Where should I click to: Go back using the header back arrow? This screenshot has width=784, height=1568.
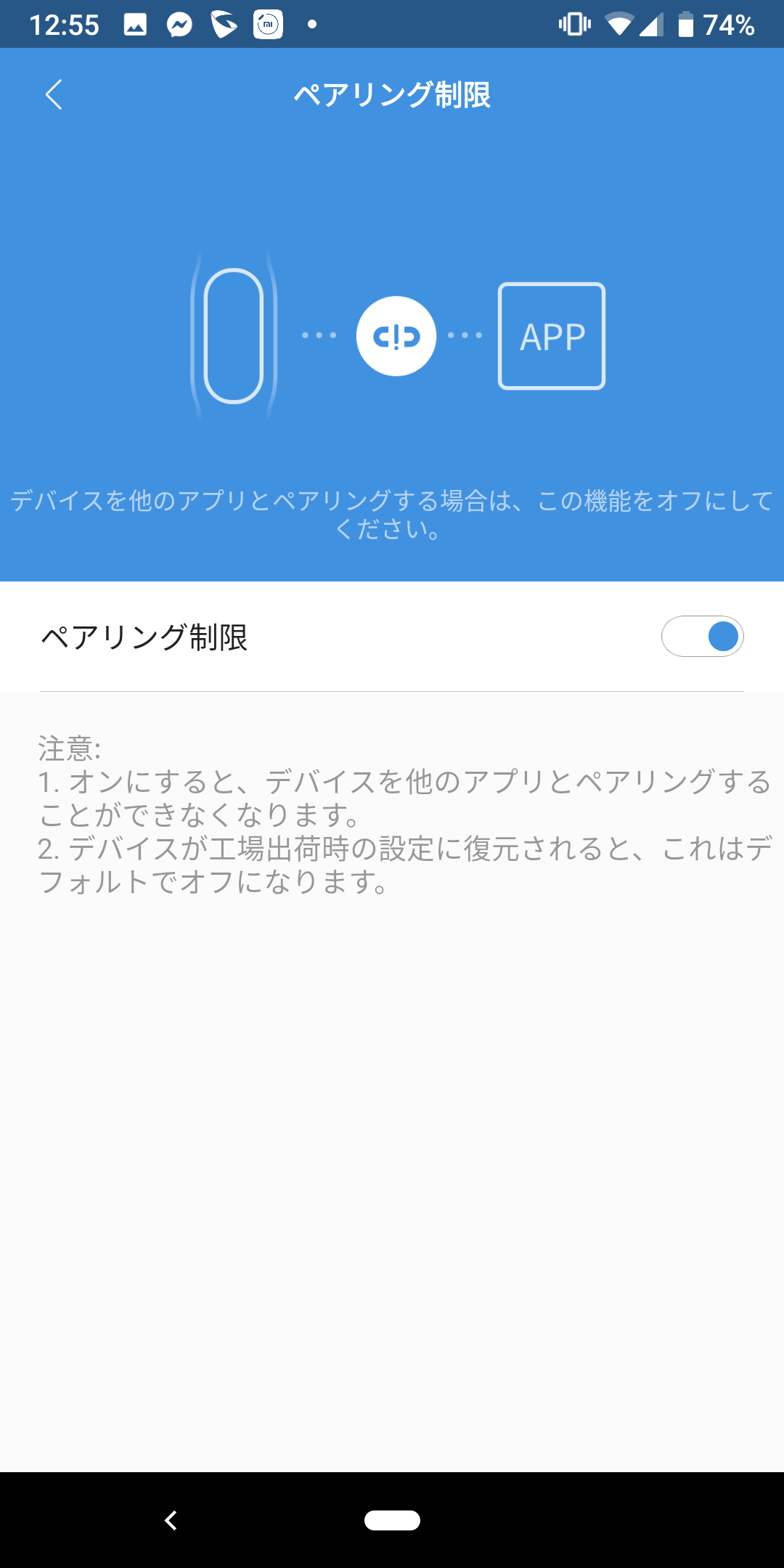(x=54, y=94)
